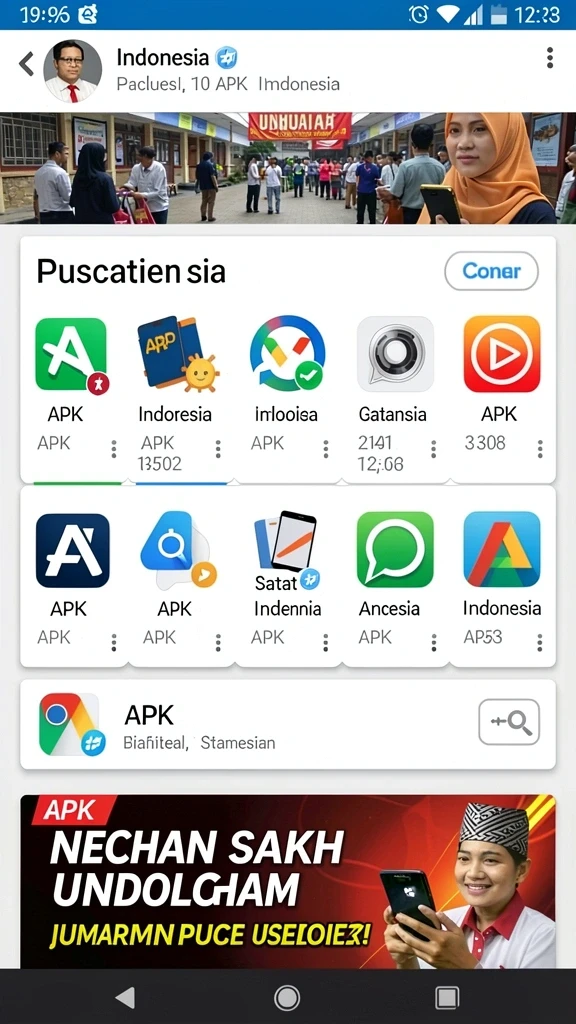This screenshot has width=576, height=1024.
Task: Open the recent apps view
Action: 447,997
